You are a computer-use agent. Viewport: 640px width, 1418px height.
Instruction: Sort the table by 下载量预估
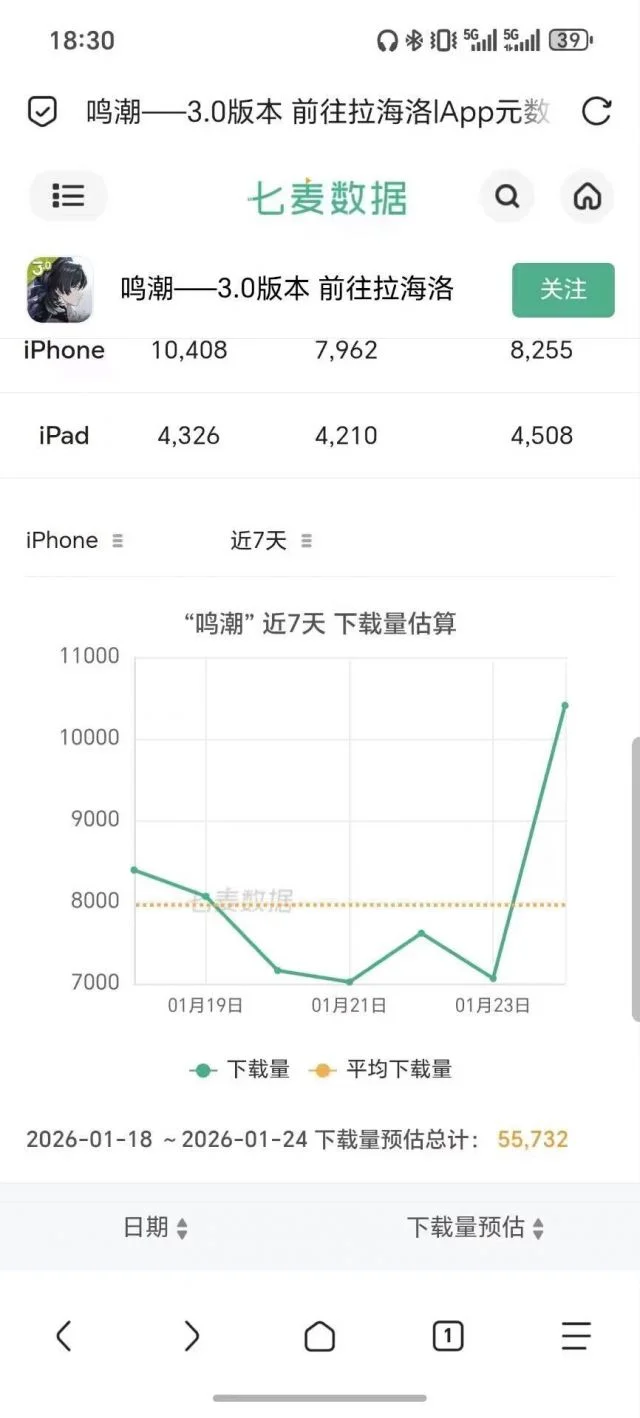[475, 1227]
